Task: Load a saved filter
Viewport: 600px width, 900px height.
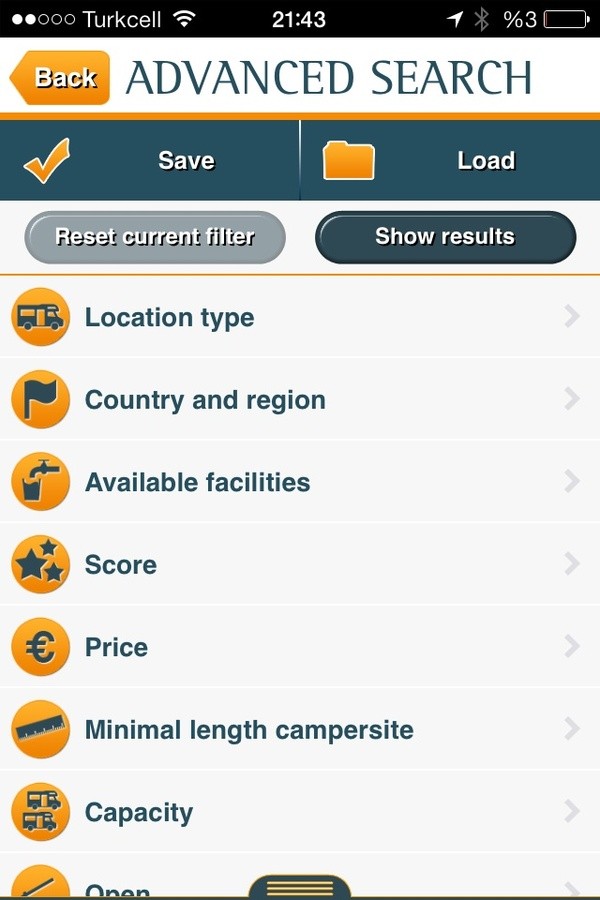Action: (x=450, y=161)
